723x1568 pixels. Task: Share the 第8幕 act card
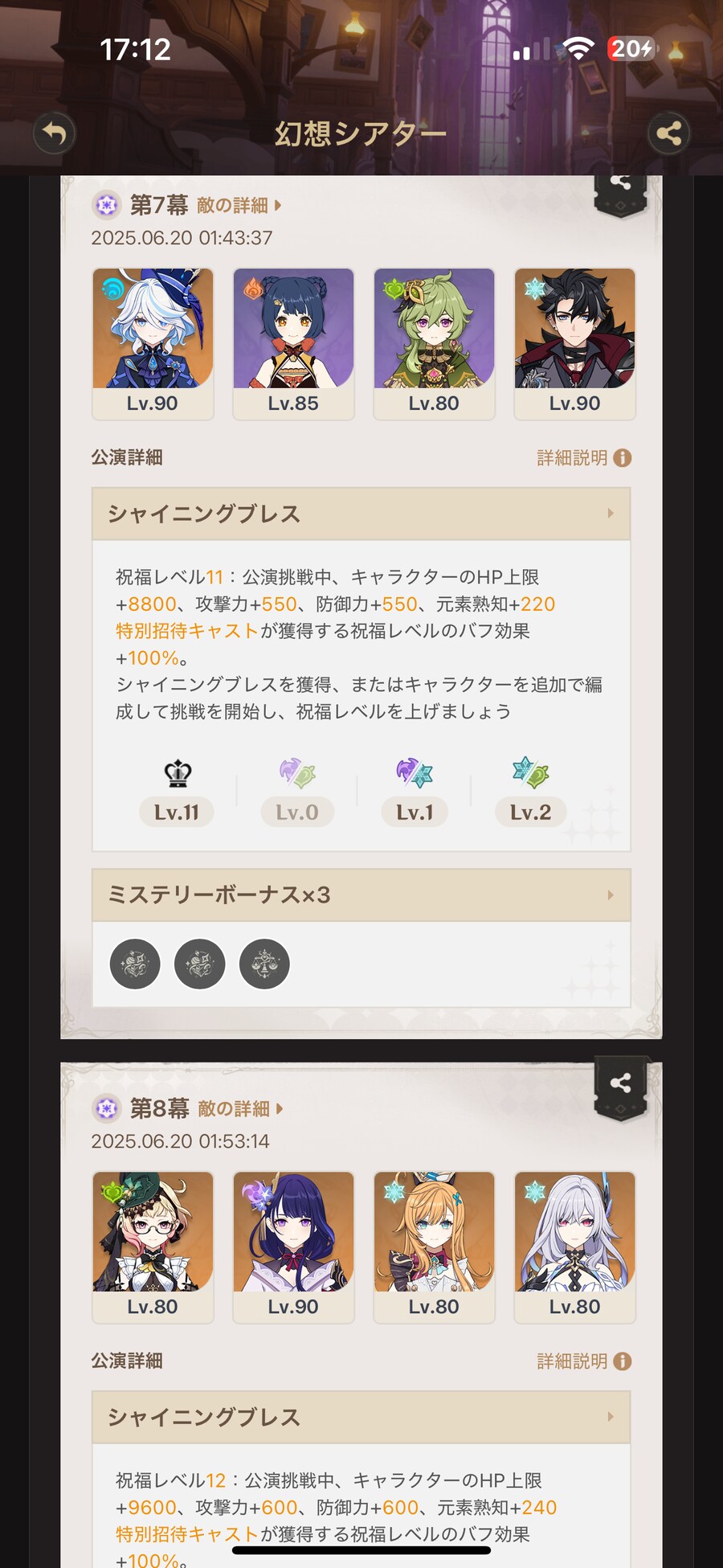620,1083
